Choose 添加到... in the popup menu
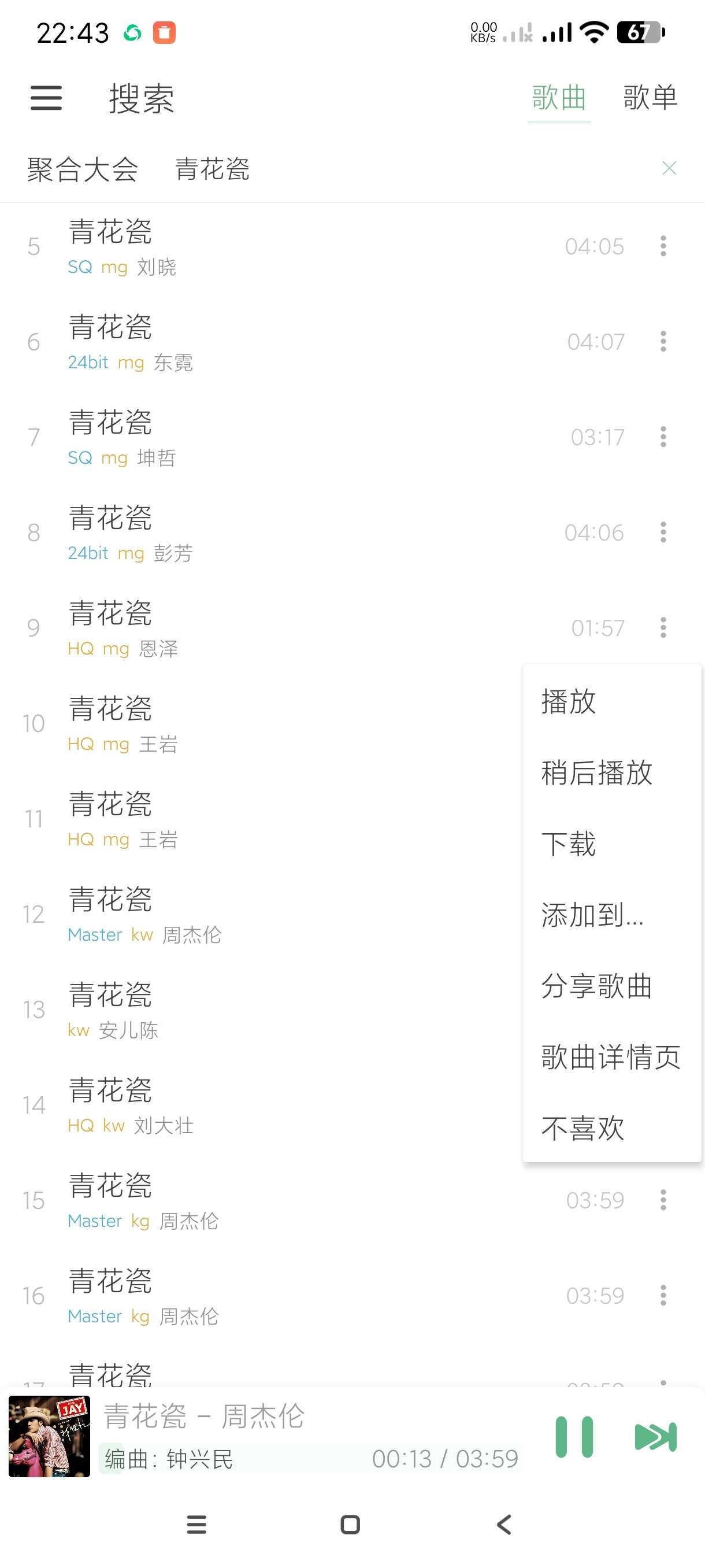This screenshot has height=1568, width=705. (592, 915)
